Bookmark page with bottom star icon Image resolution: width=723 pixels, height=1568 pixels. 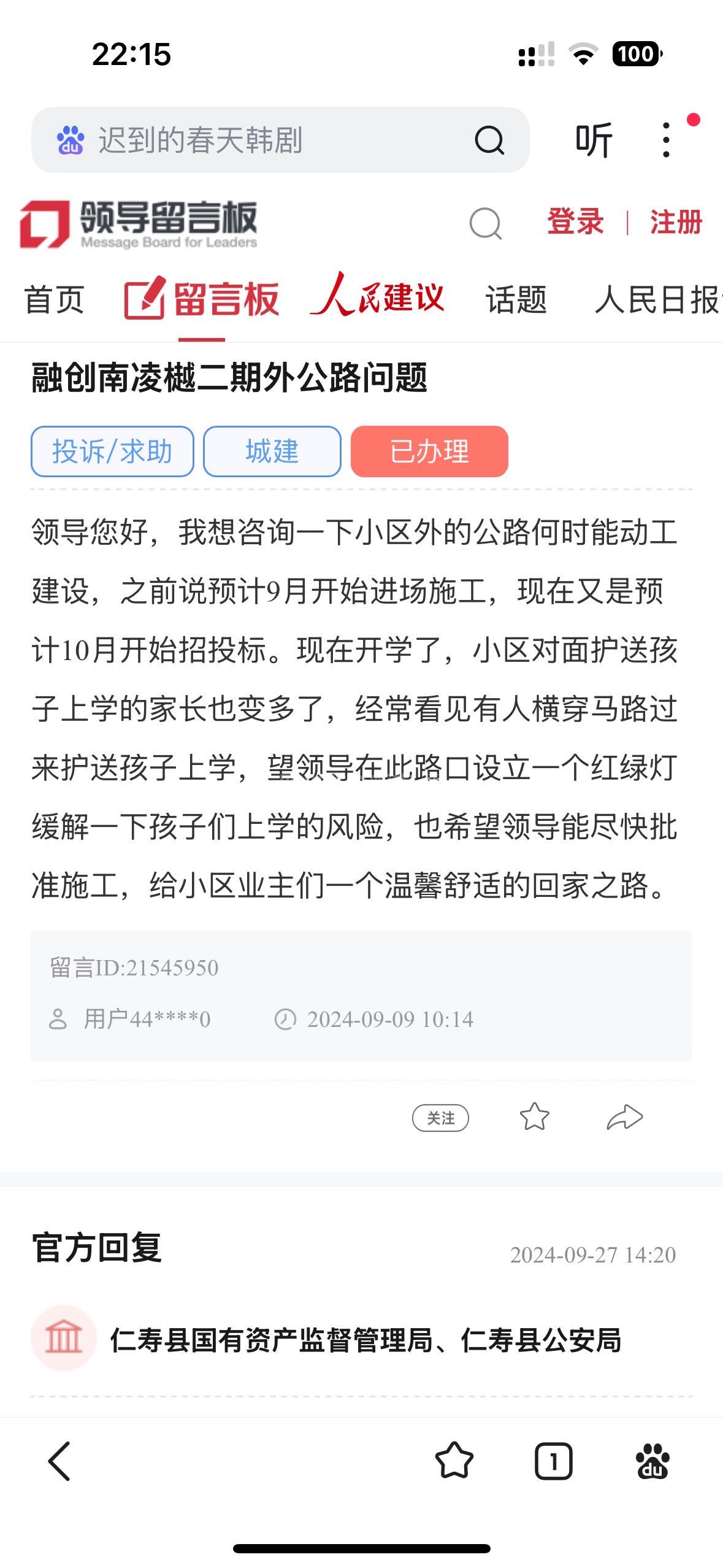click(454, 1461)
